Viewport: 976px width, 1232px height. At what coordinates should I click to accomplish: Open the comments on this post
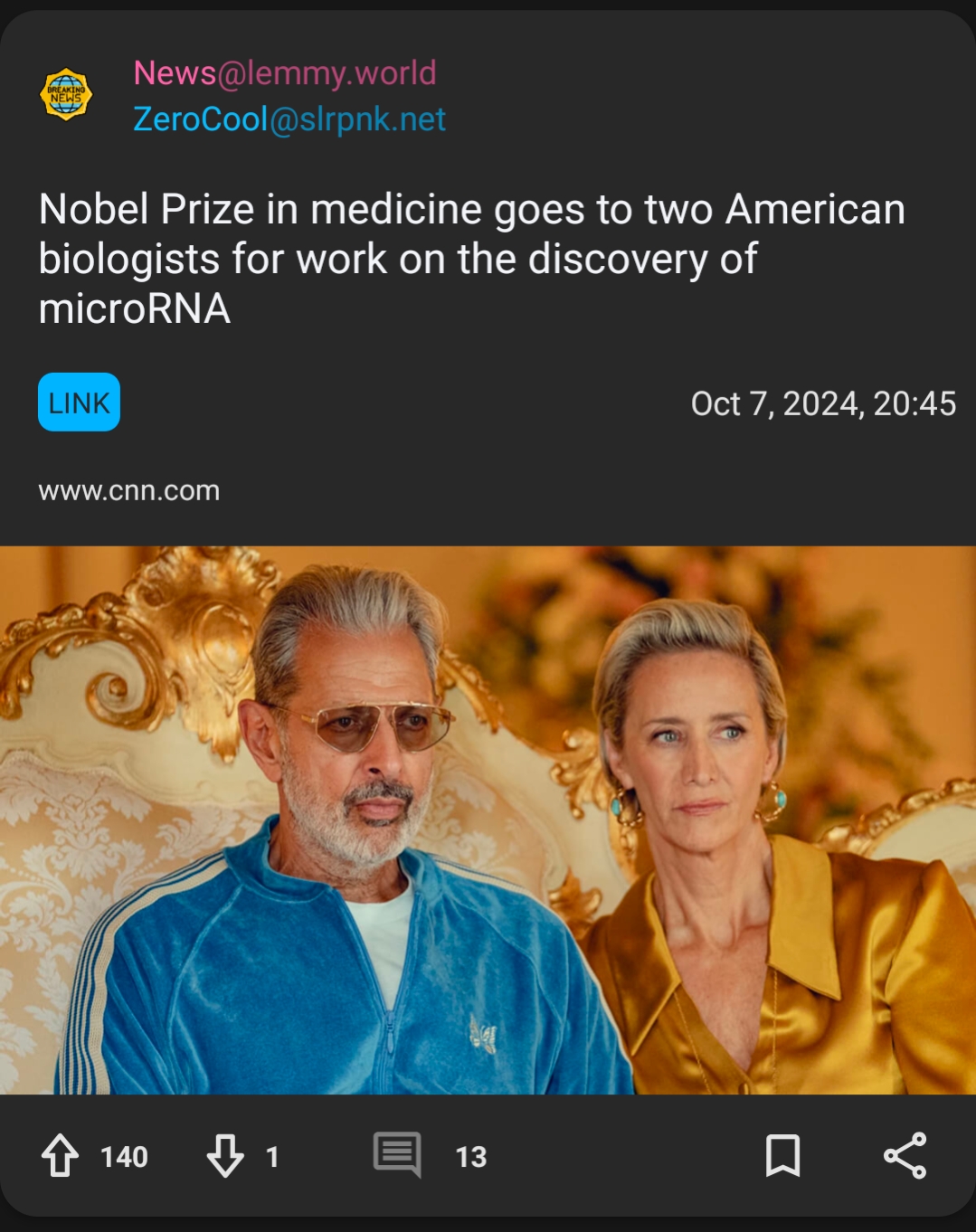point(397,1155)
